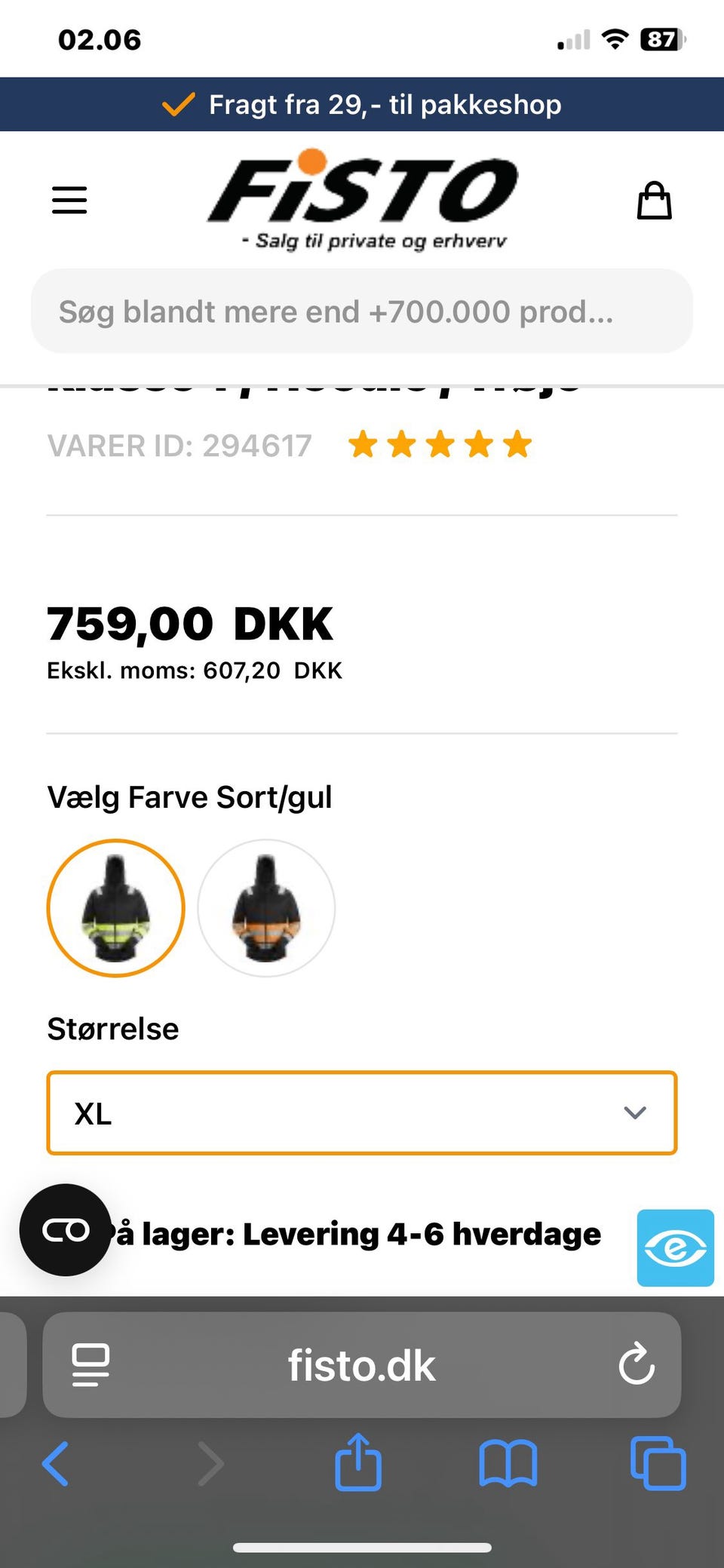Image resolution: width=724 pixels, height=1568 pixels.
Task: Tap the fisto.dk address bar
Action: pyautogui.click(x=362, y=1365)
